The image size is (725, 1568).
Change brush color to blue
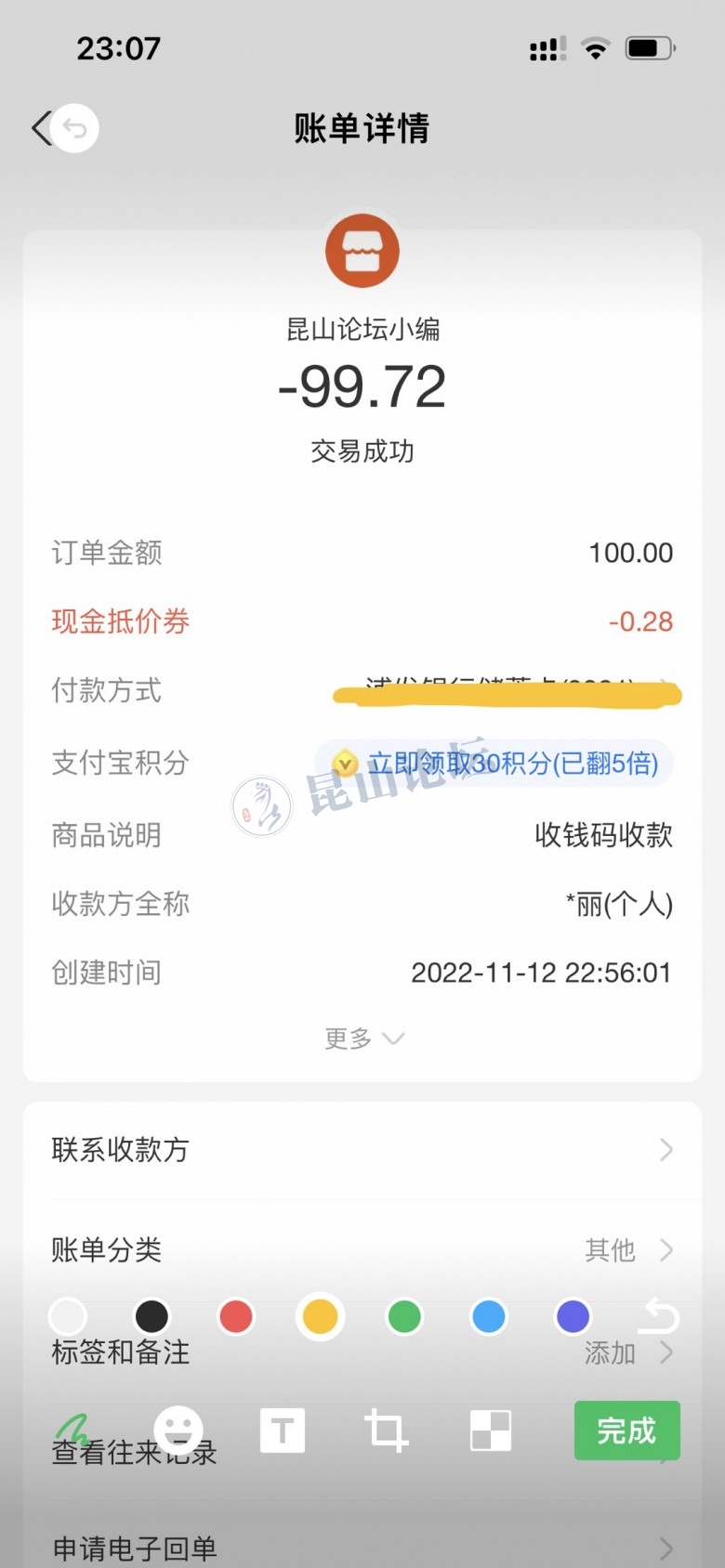(x=489, y=1315)
